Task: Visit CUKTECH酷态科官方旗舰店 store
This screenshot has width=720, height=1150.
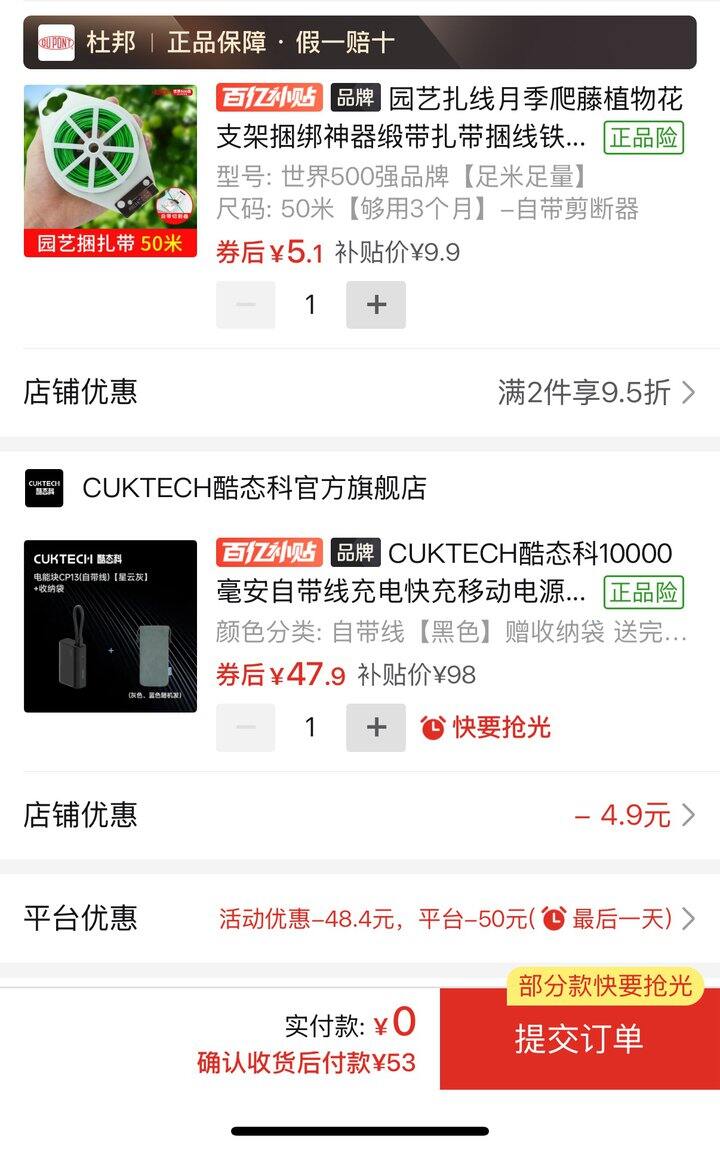Action: pos(254,488)
